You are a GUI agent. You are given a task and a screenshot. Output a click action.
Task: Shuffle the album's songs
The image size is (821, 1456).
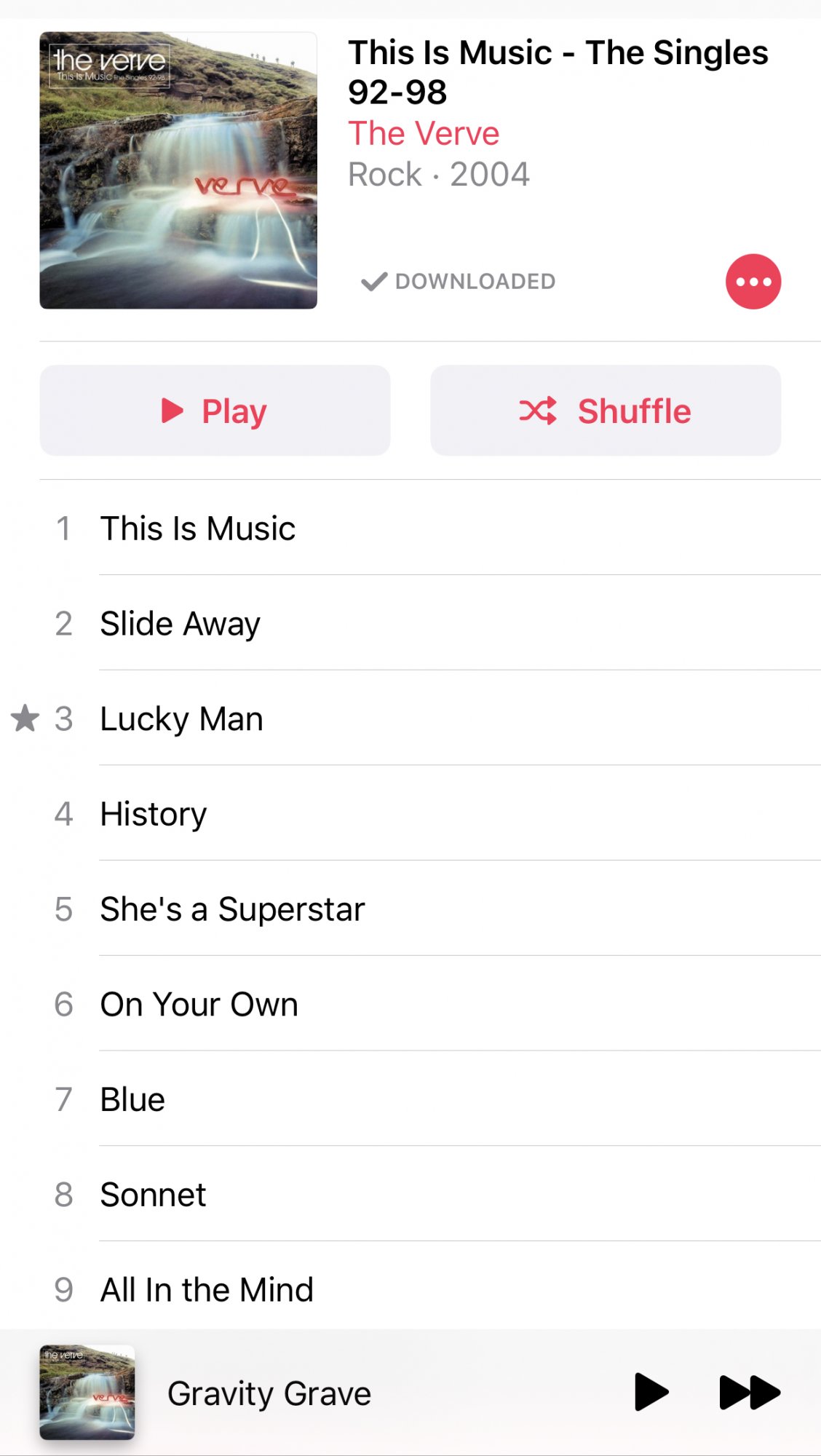click(x=605, y=411)
